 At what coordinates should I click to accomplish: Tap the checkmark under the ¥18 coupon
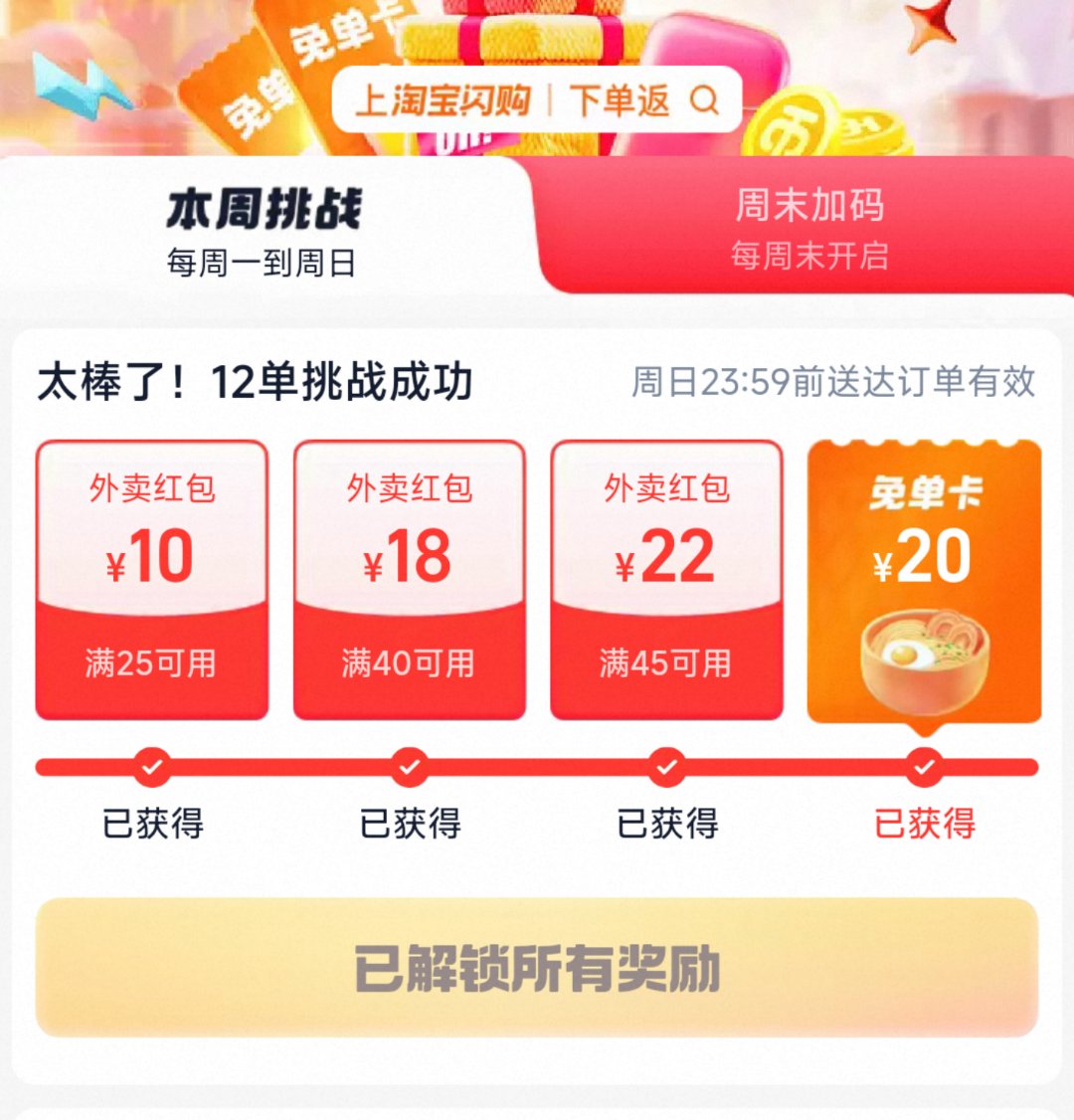(408, 766)
